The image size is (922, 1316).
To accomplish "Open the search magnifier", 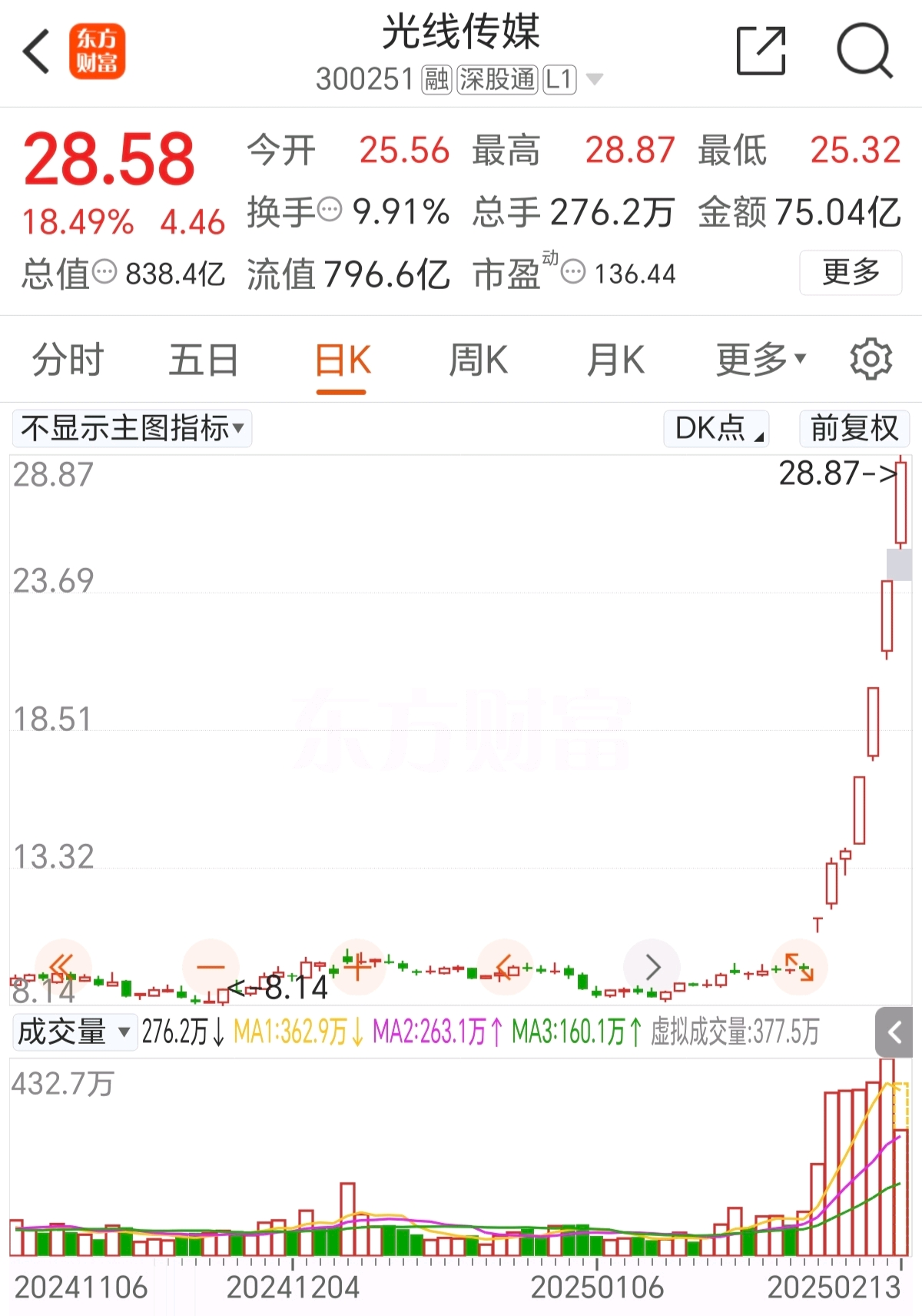I will click(864, 52).
